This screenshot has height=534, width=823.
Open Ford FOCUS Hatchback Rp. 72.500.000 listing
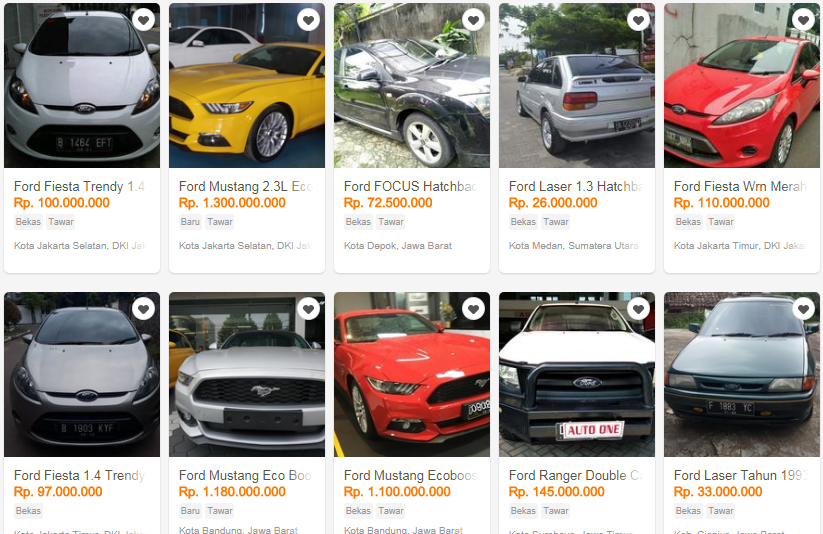[x=409, y=187]
